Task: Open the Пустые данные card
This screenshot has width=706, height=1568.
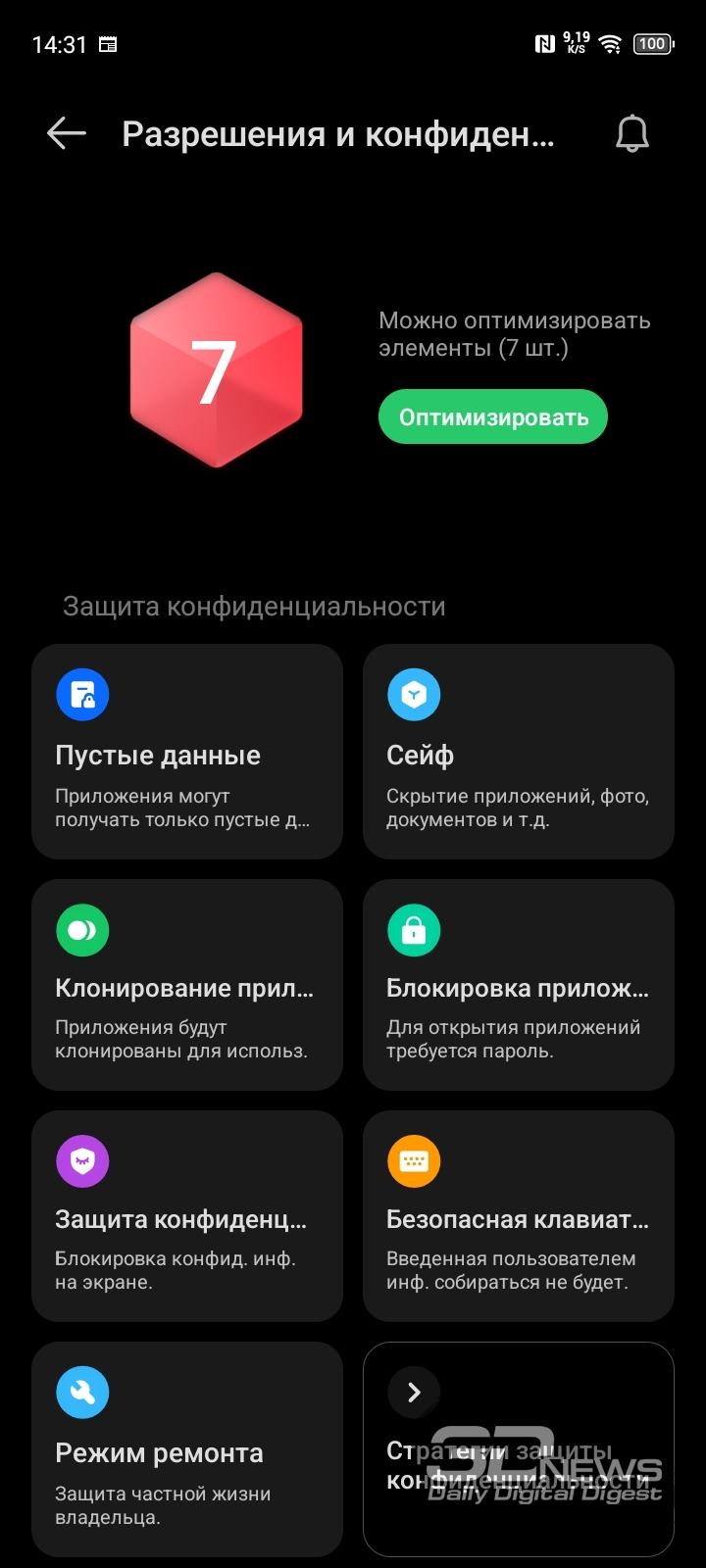Action: (187, 752)
